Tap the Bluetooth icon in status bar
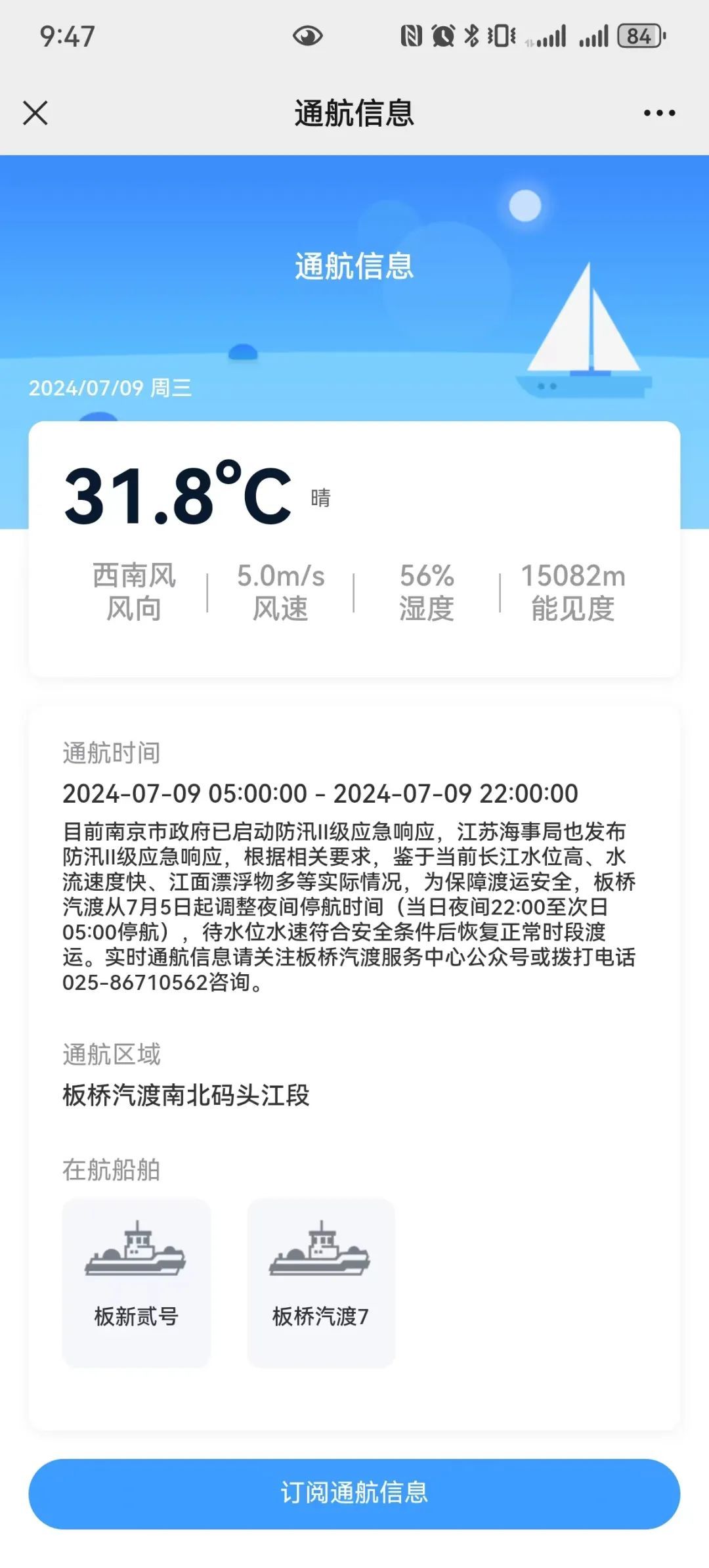709x1568 pixels. click(470, 37)
